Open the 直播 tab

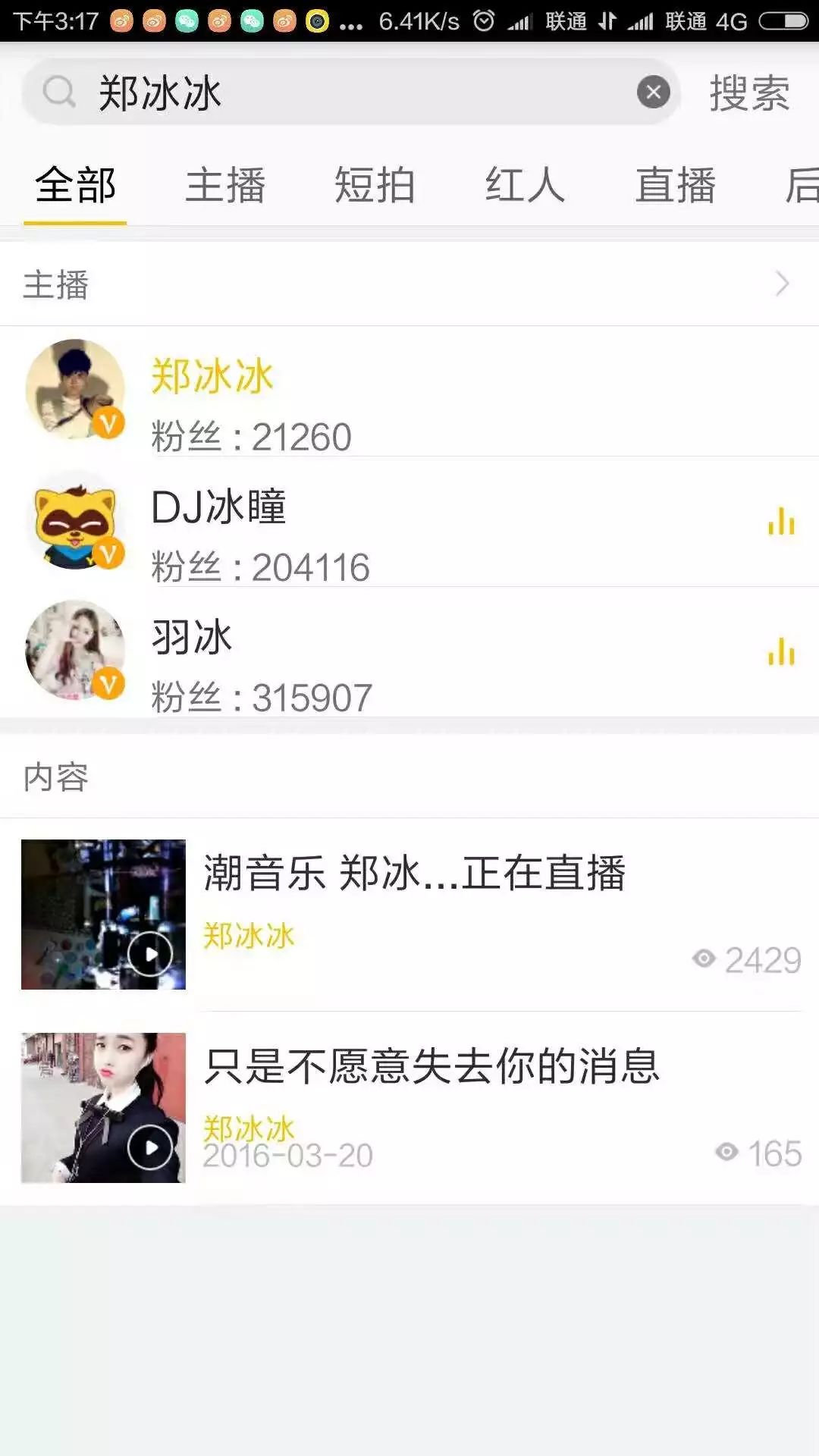675,186
